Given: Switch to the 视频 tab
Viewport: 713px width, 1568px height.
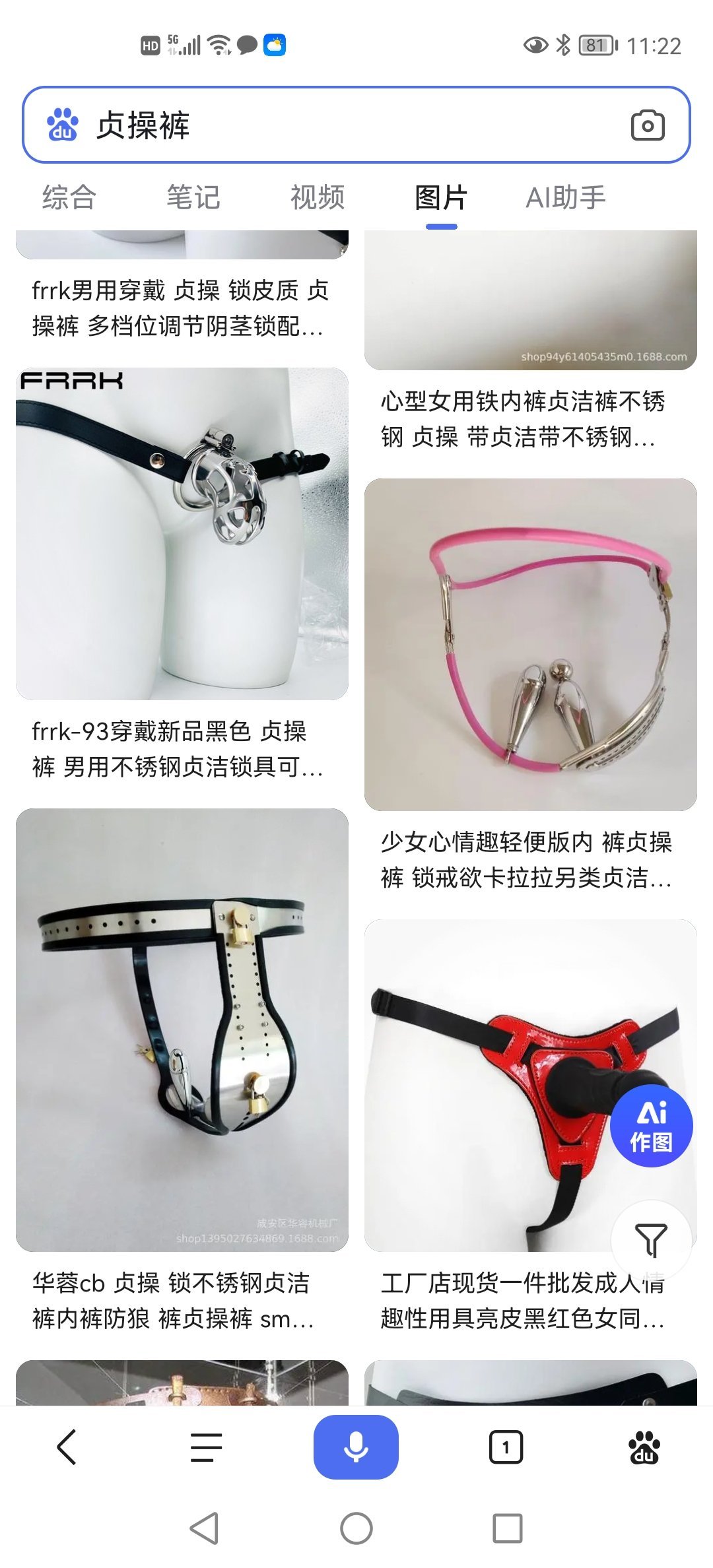Looking at the screenshot, I should pyautogui.click(x=318, y=197).
